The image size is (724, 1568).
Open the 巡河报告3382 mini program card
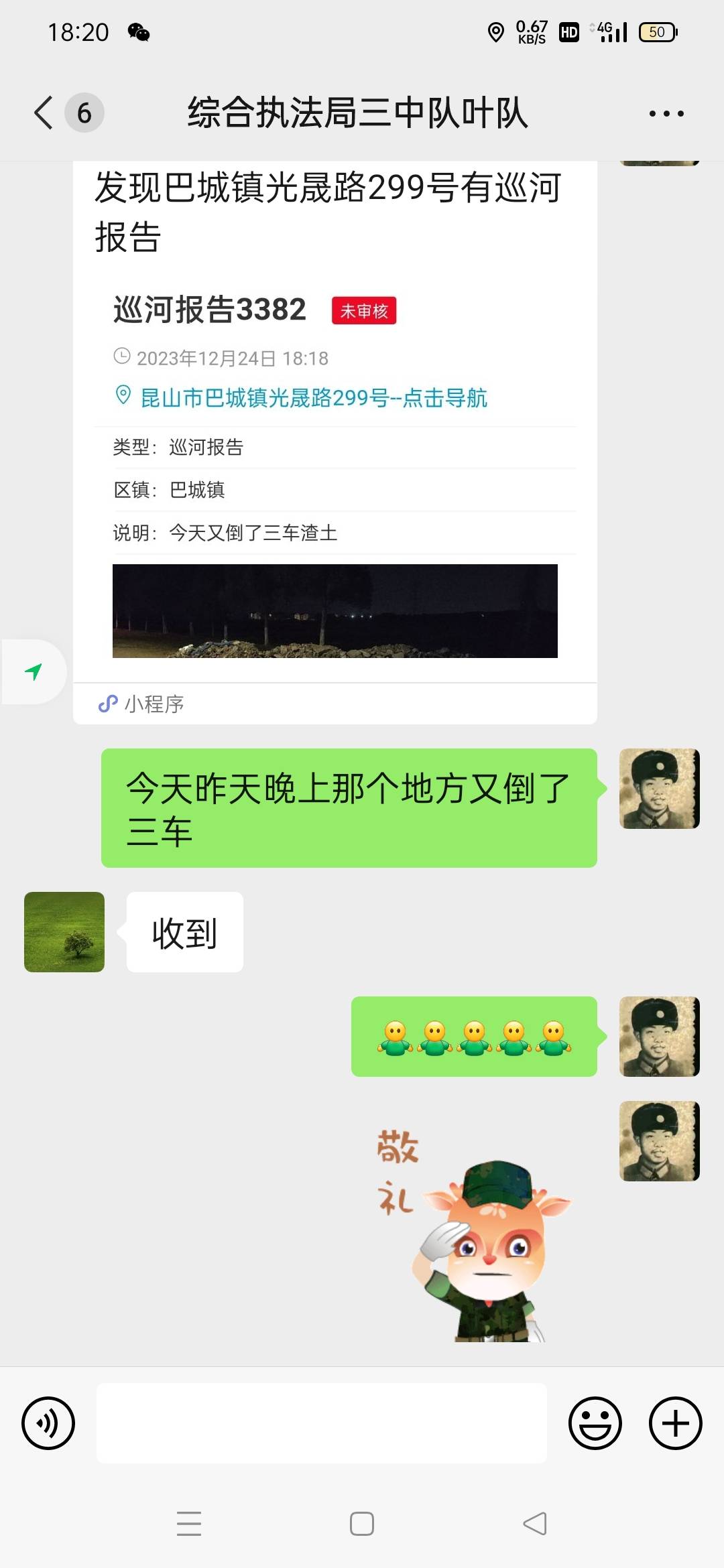(x=335, y=442)
